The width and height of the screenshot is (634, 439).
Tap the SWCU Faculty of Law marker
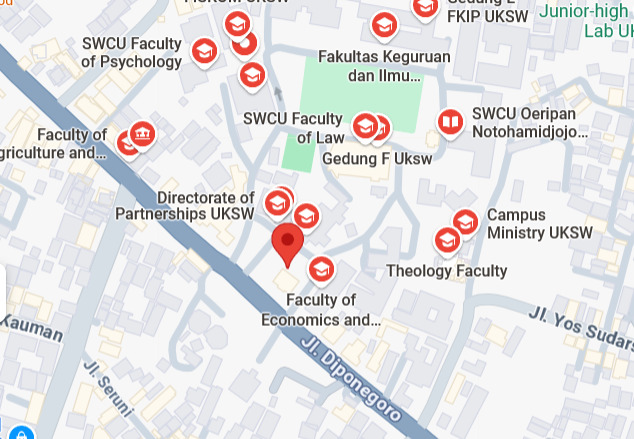(365, 126)
